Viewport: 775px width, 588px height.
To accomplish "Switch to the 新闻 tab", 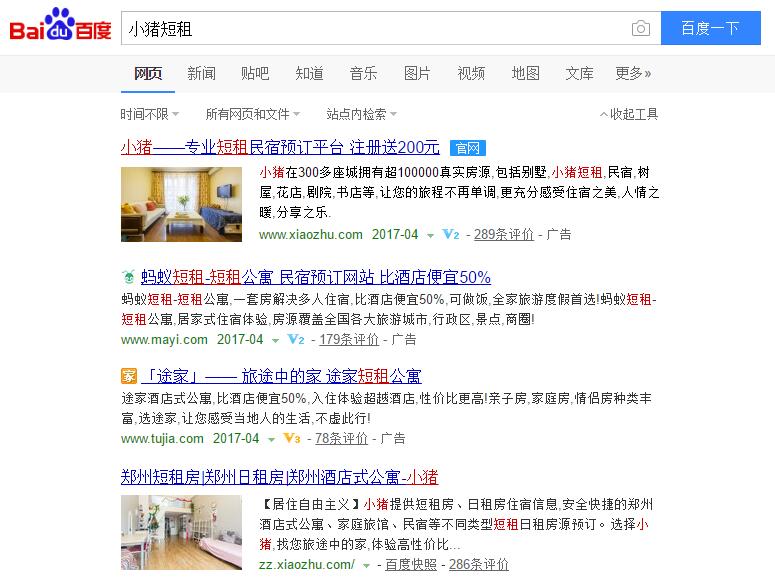I will tap(201, 73).
